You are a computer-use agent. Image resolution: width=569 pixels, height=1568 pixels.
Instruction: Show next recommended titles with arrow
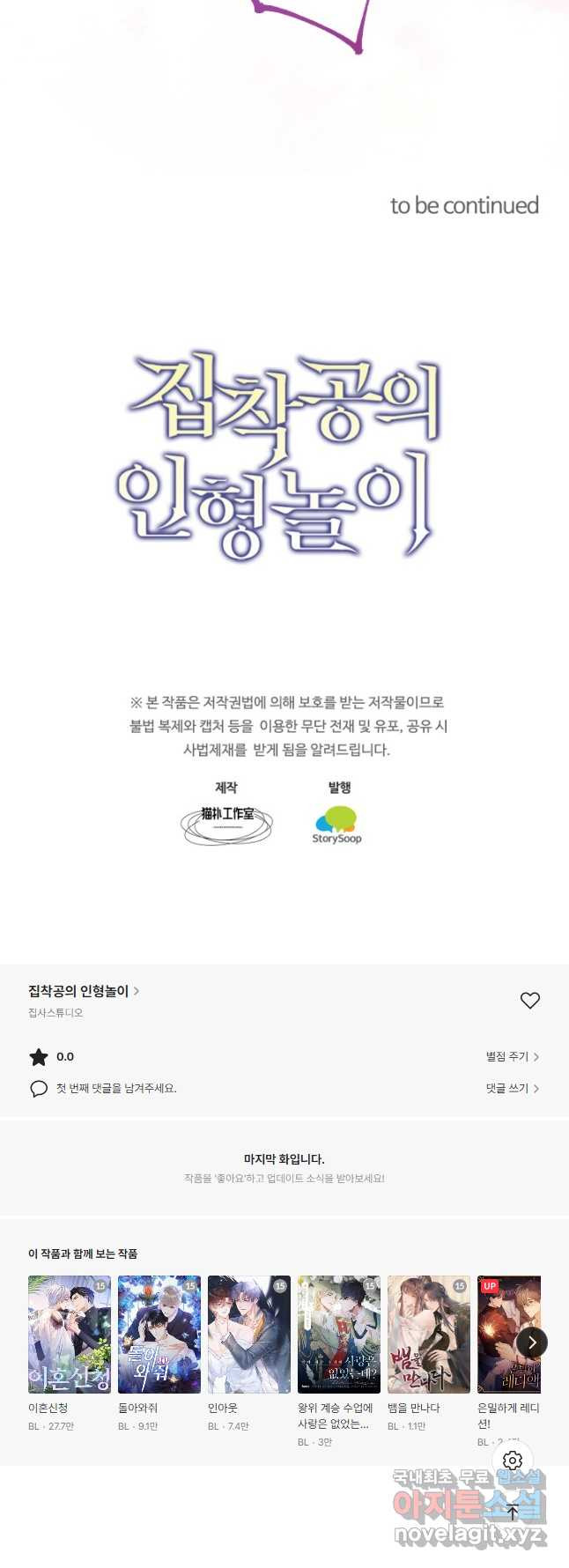(x=532, y=1342)
